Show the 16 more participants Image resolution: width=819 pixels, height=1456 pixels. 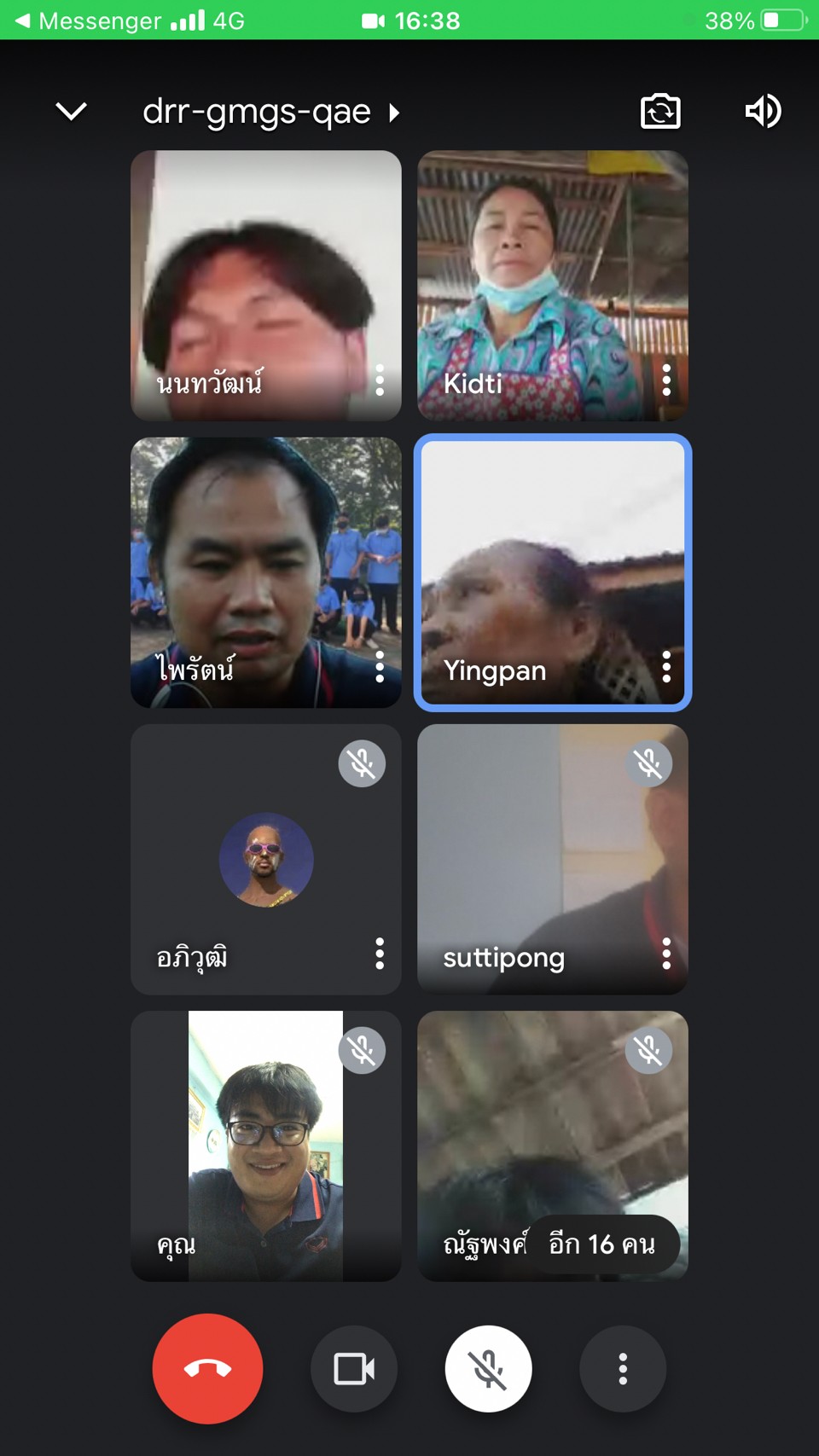pos(602,1244)
